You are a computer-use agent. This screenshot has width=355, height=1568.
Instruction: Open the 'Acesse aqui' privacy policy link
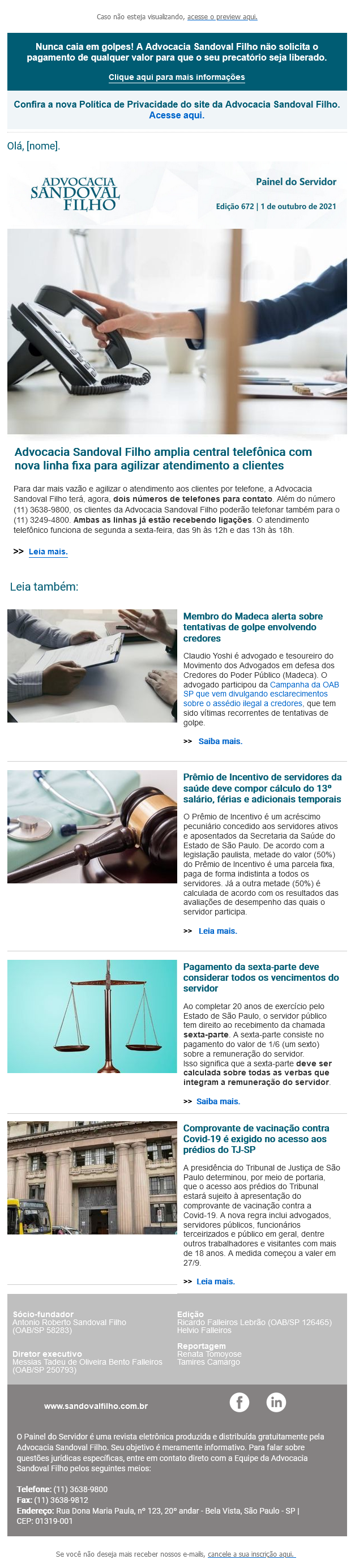pos(177,116)
